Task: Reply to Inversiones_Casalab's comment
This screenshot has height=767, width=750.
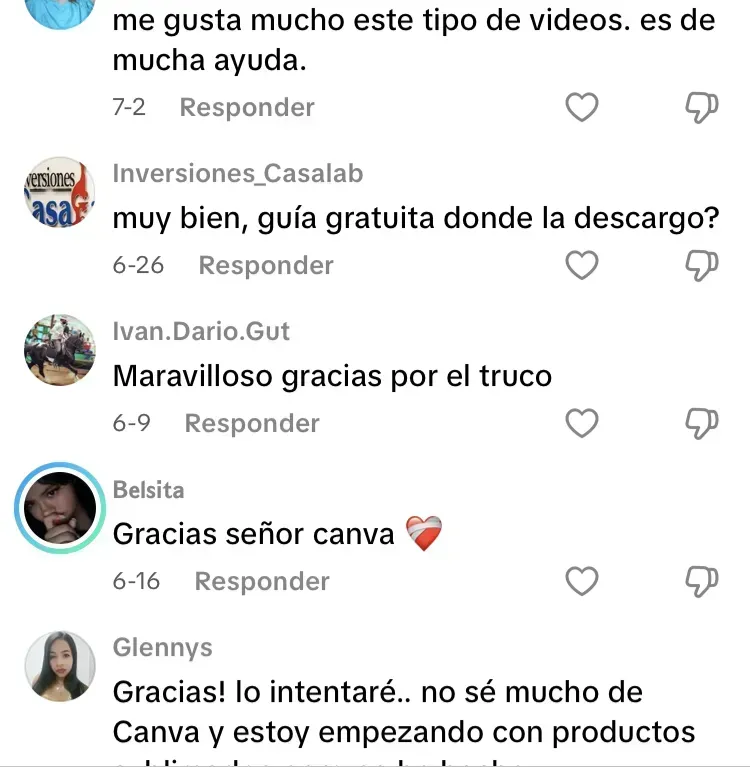Action: point(266,265)
